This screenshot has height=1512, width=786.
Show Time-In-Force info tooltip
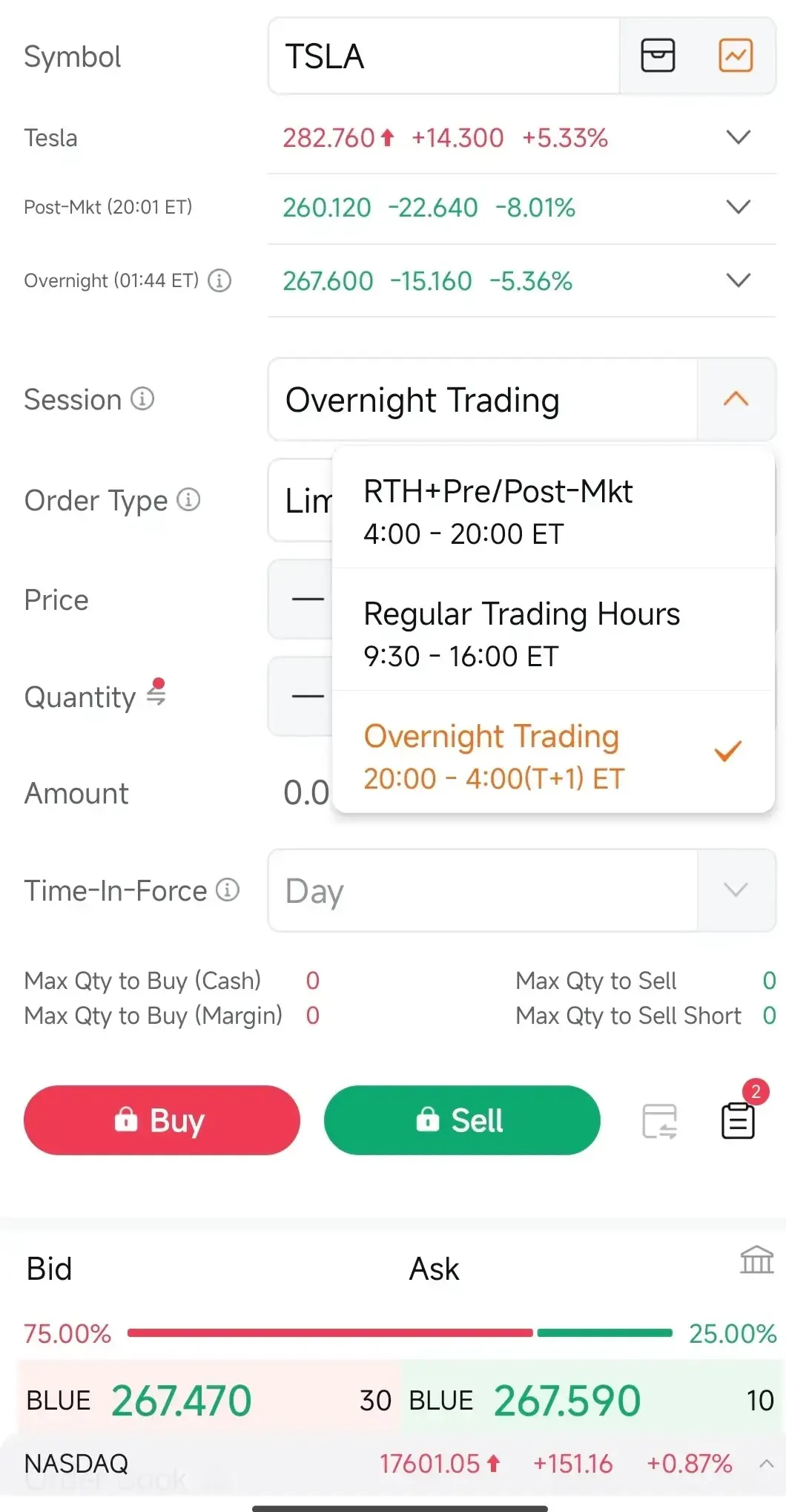click(228, 889)
